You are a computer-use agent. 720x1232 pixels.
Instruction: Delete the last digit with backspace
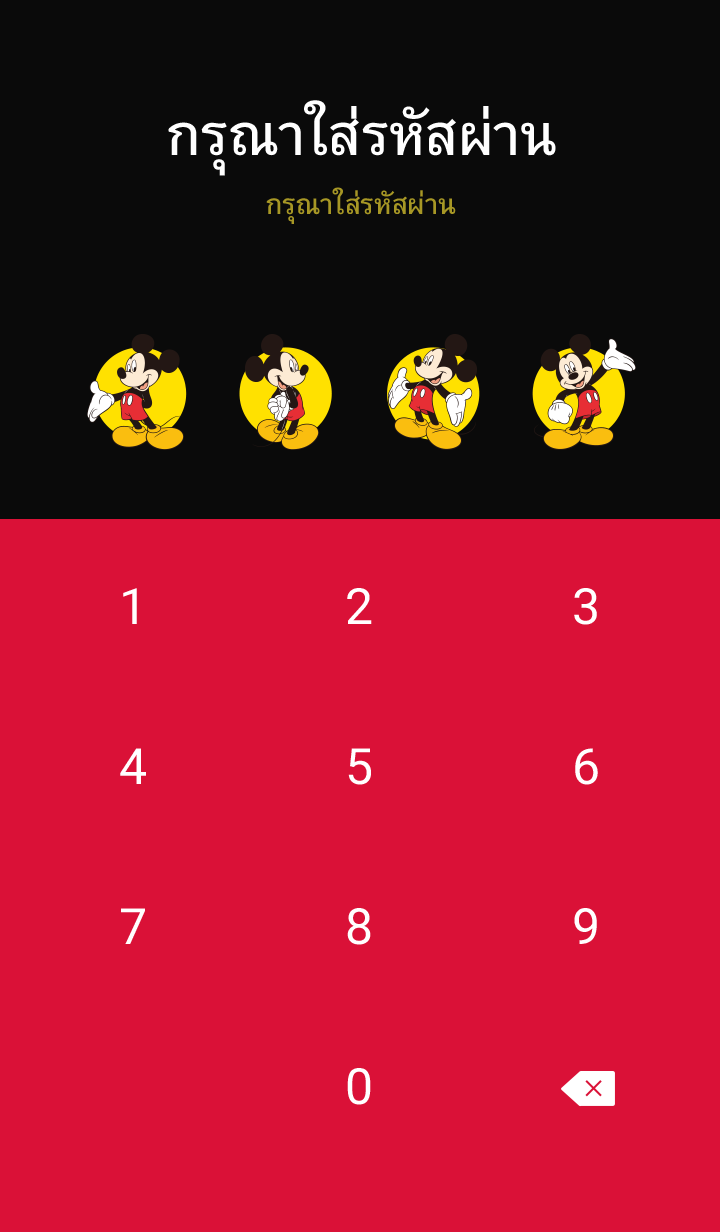[x=588, y=1088]
